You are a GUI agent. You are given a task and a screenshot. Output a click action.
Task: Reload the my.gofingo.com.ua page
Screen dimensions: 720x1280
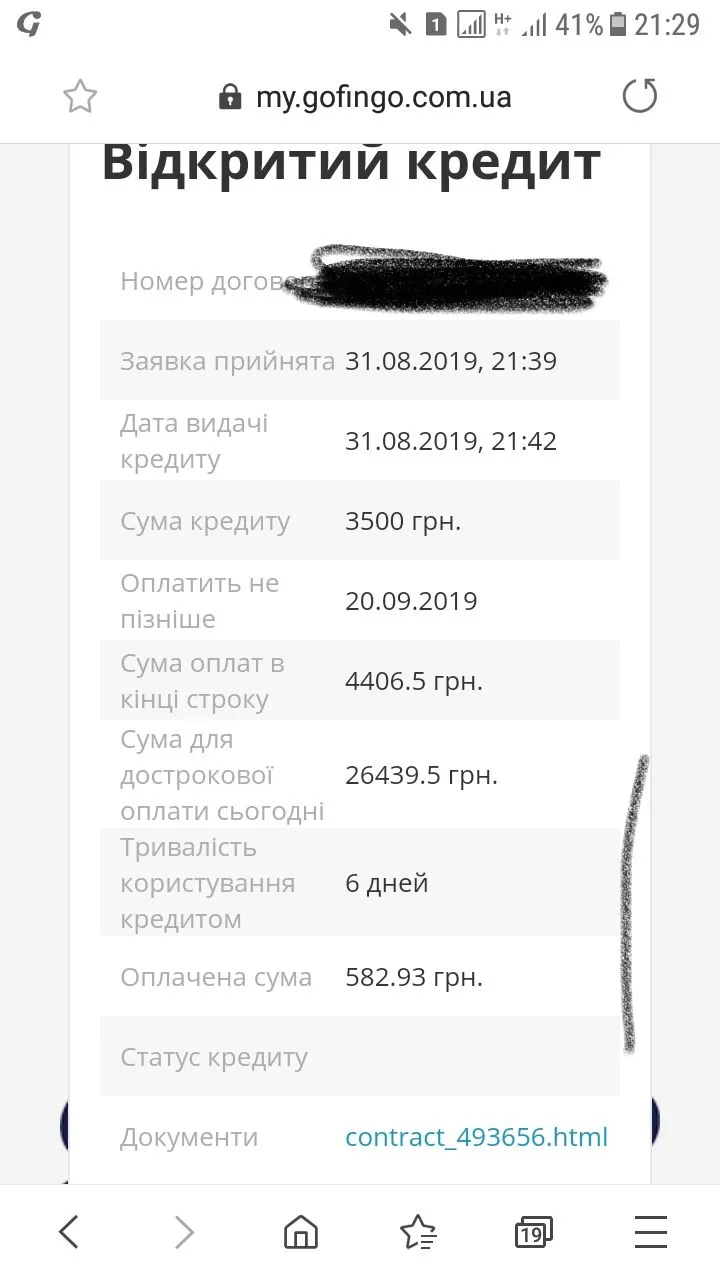640,97
